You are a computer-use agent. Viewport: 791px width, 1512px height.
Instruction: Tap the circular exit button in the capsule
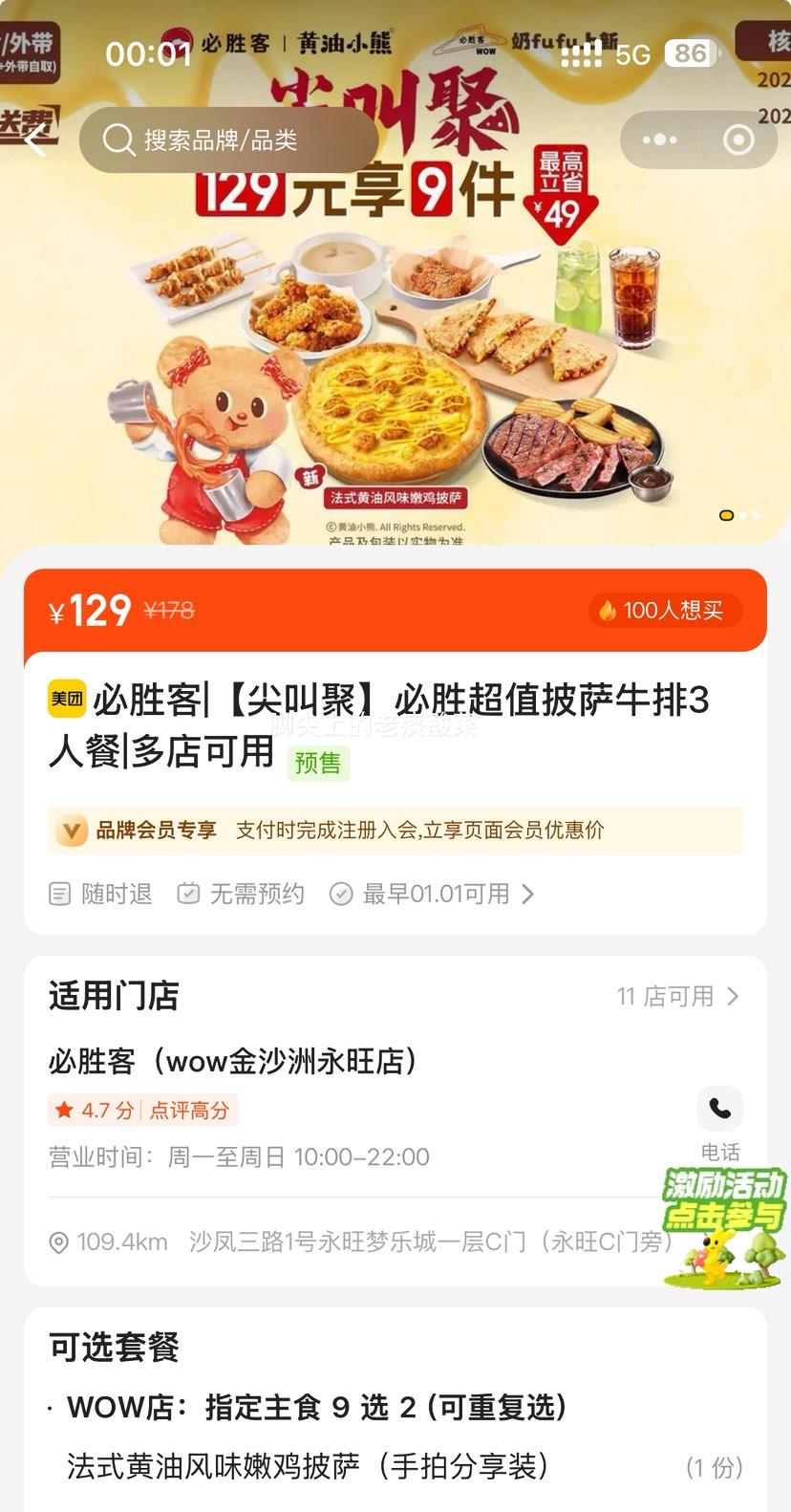[x=738, y=140]
